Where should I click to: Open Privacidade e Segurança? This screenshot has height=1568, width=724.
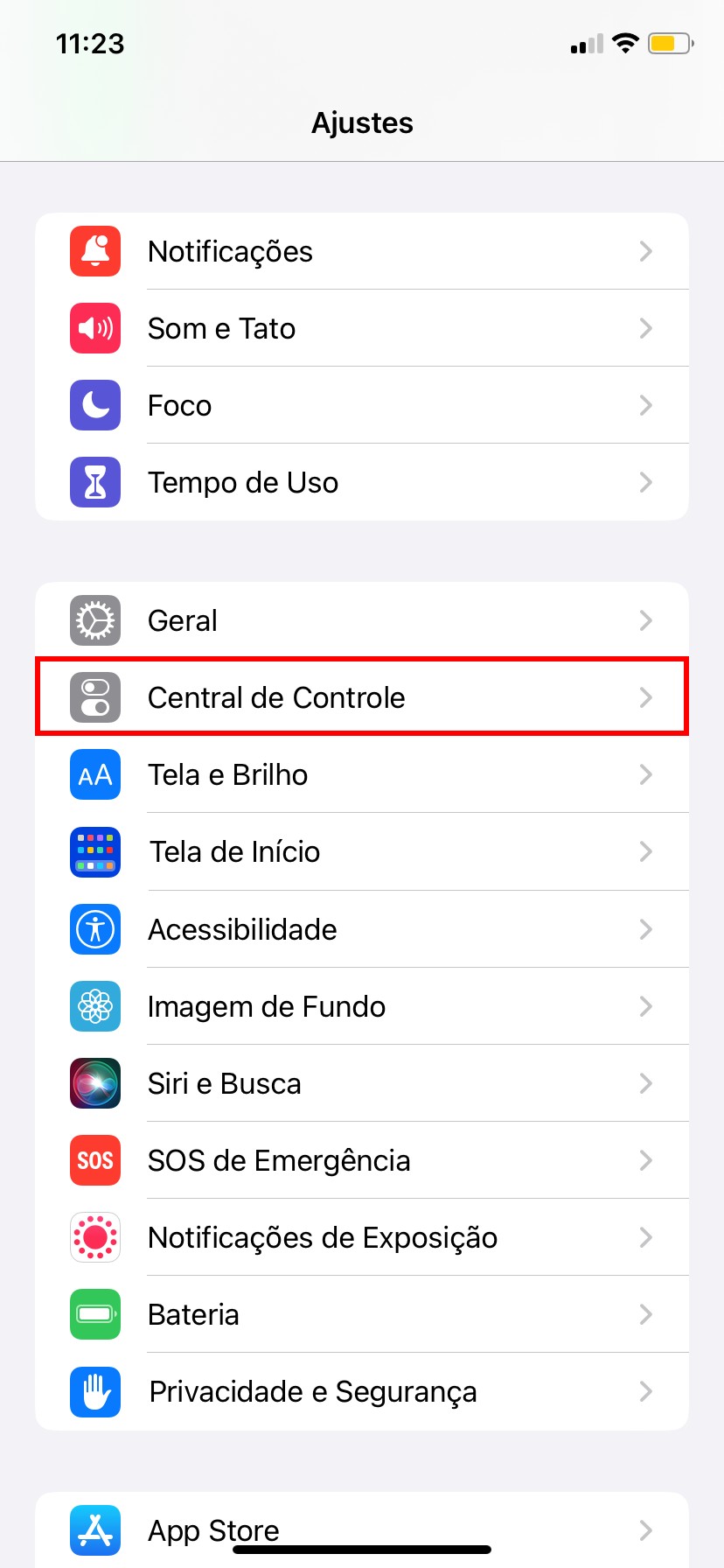(x=361, y=1391)
